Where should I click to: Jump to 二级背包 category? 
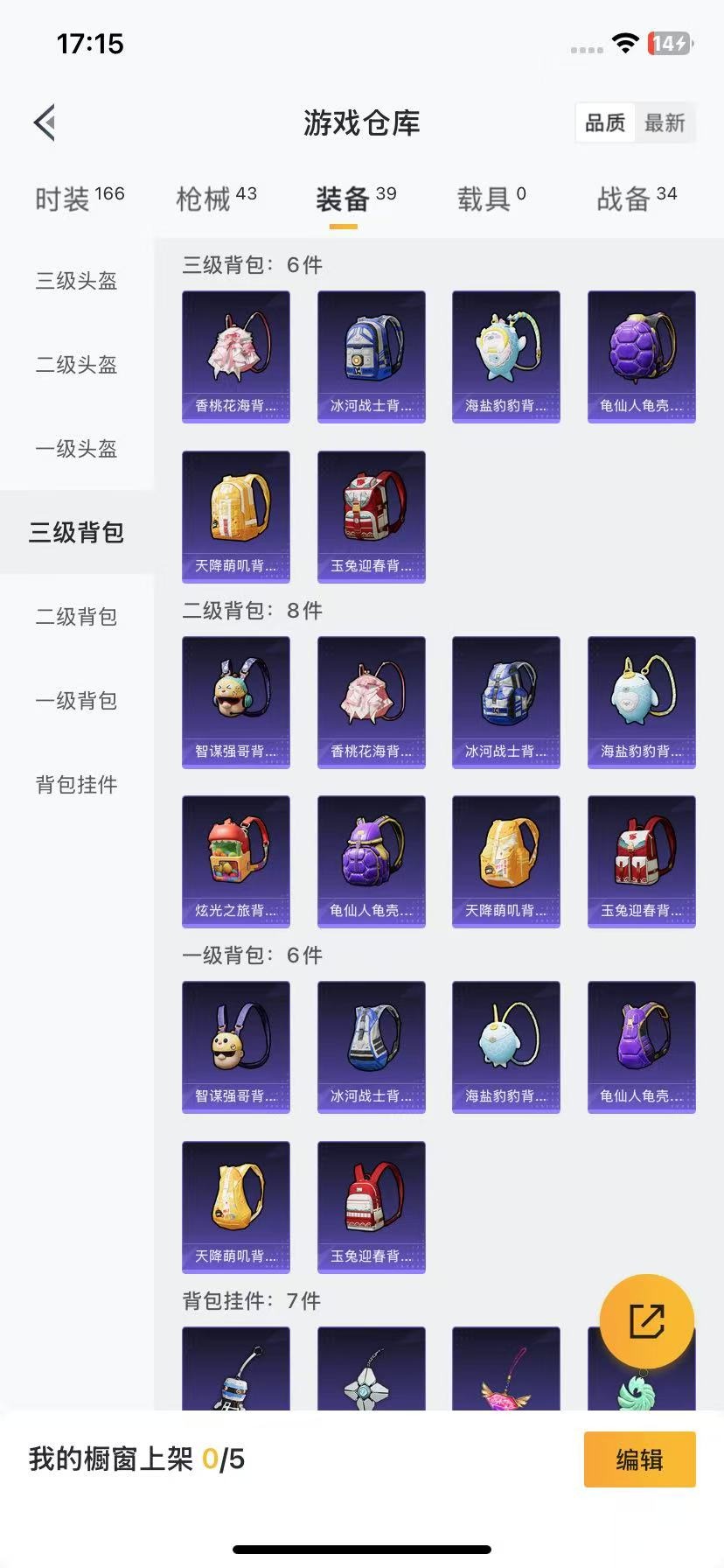point(77,617)
